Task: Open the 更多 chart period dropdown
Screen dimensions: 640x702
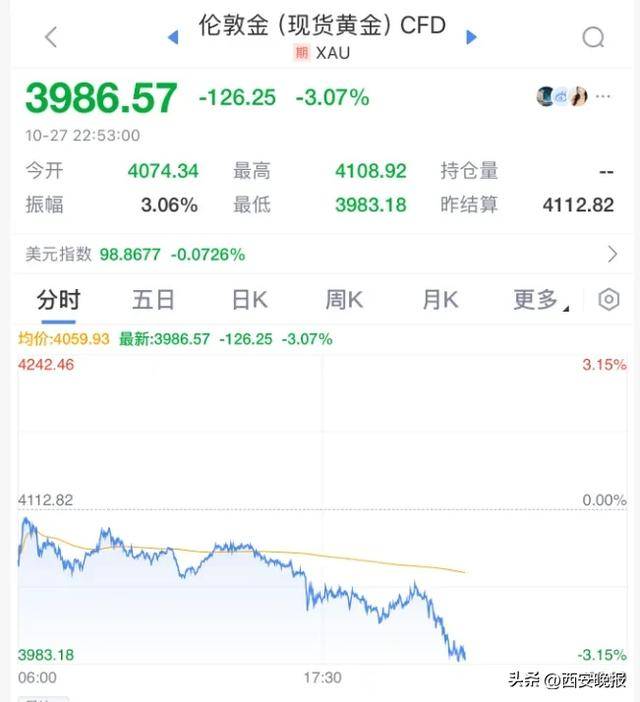Action: pos(540,300)
